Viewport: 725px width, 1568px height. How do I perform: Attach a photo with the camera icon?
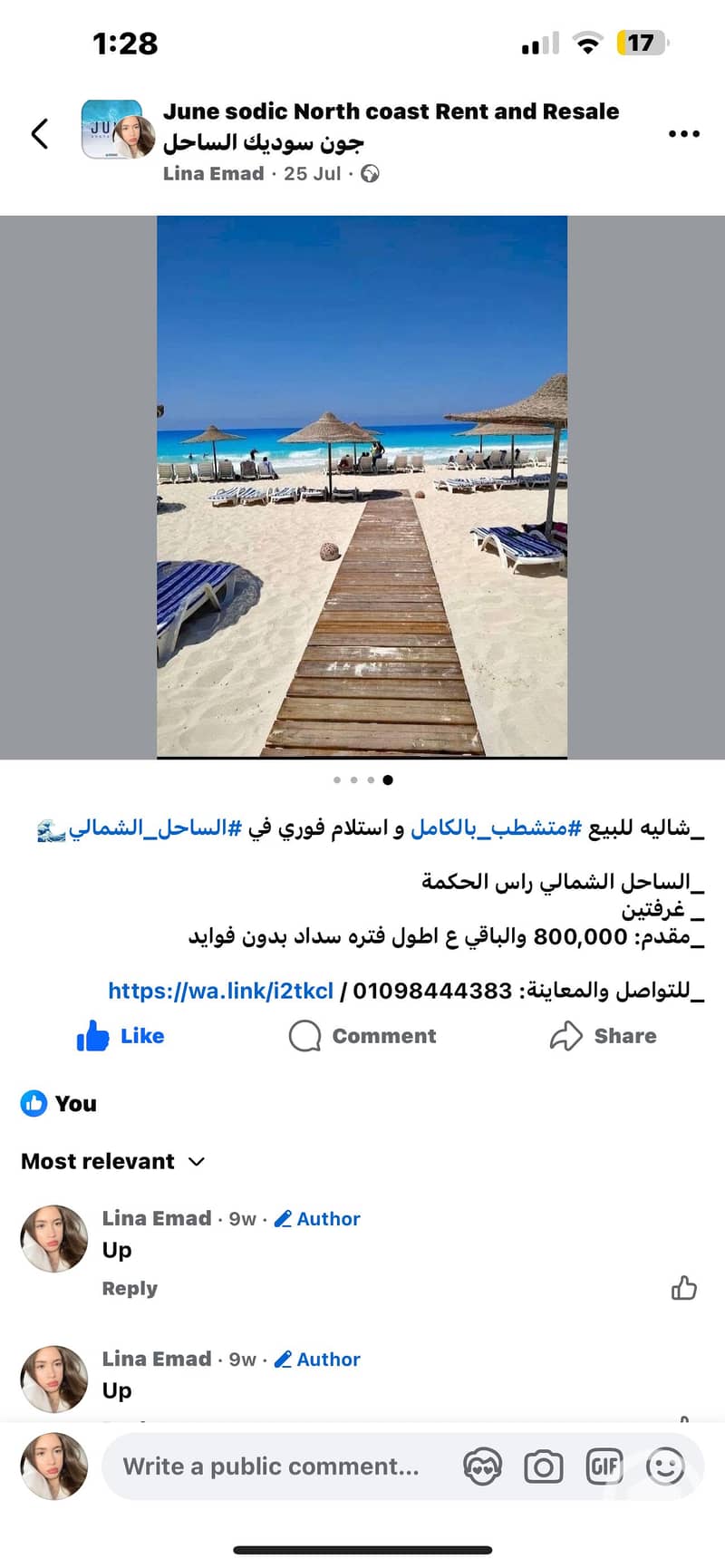point(543,1466)
